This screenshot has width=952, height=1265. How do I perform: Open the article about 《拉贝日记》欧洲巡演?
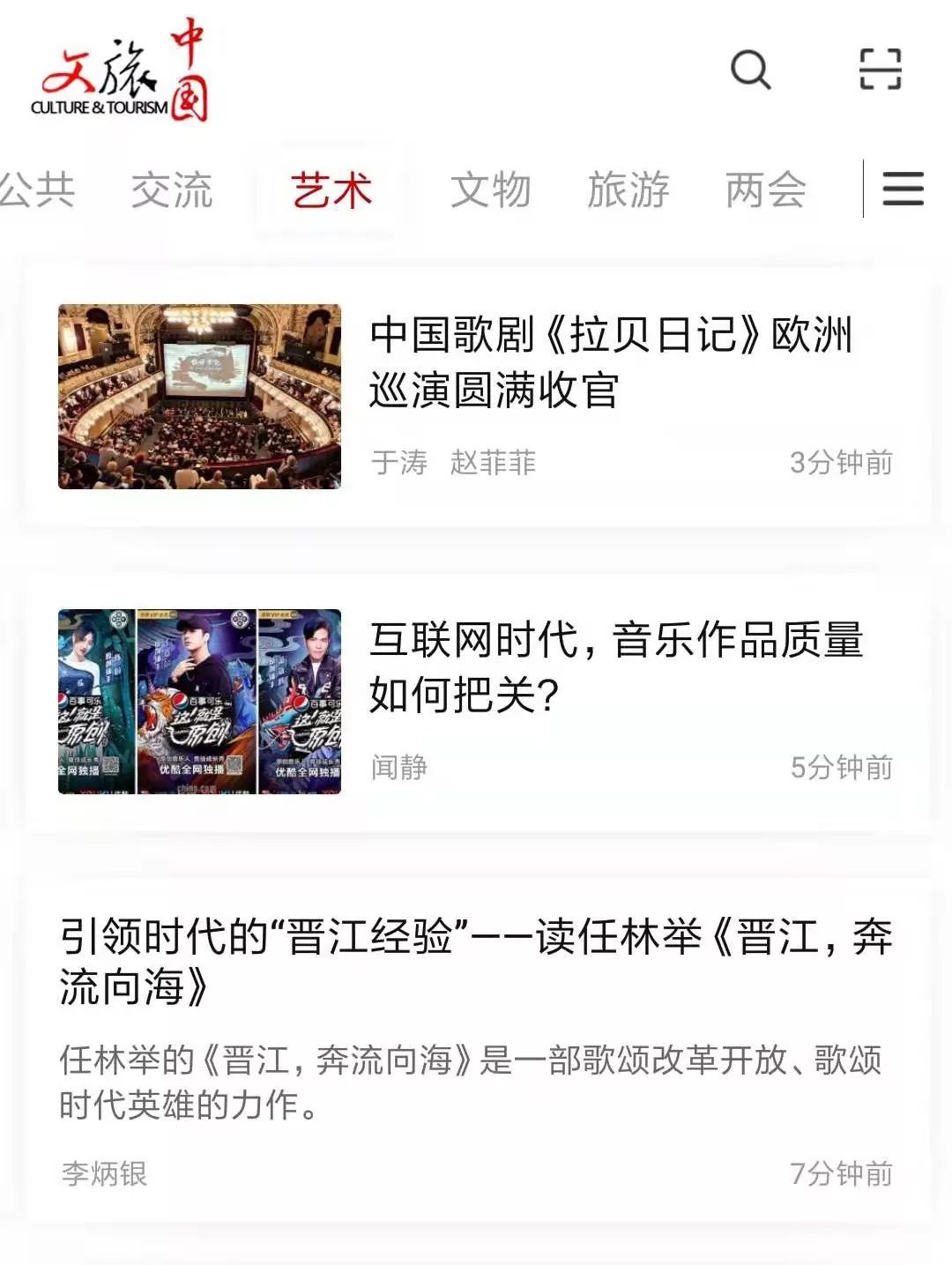click(610, 362)
